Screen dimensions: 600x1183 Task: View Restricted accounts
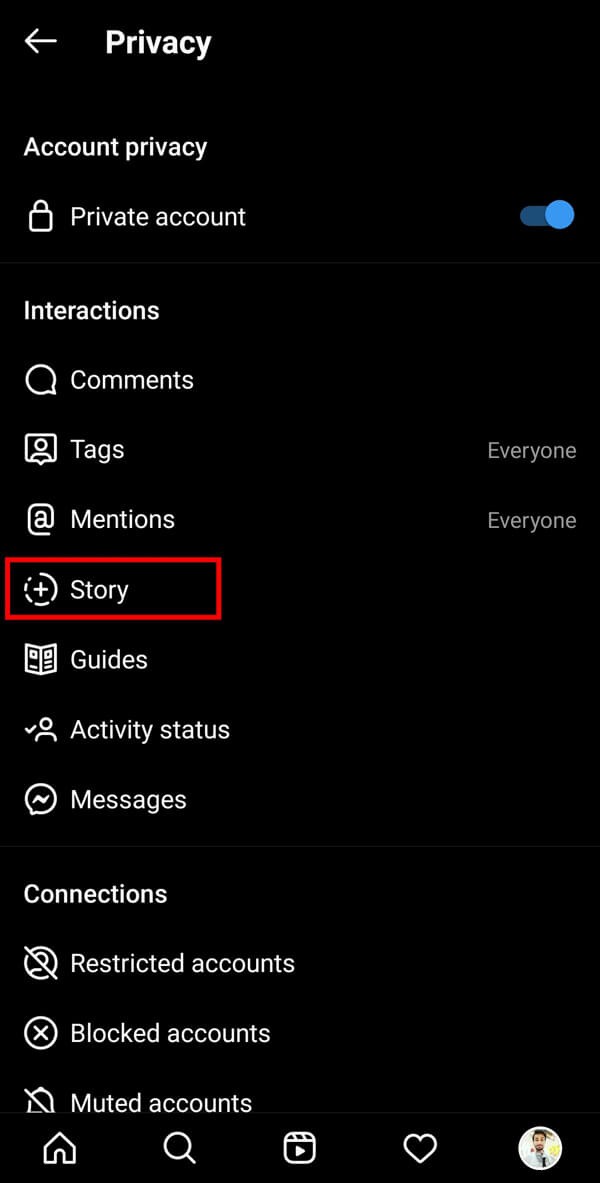tap(182, 964)
